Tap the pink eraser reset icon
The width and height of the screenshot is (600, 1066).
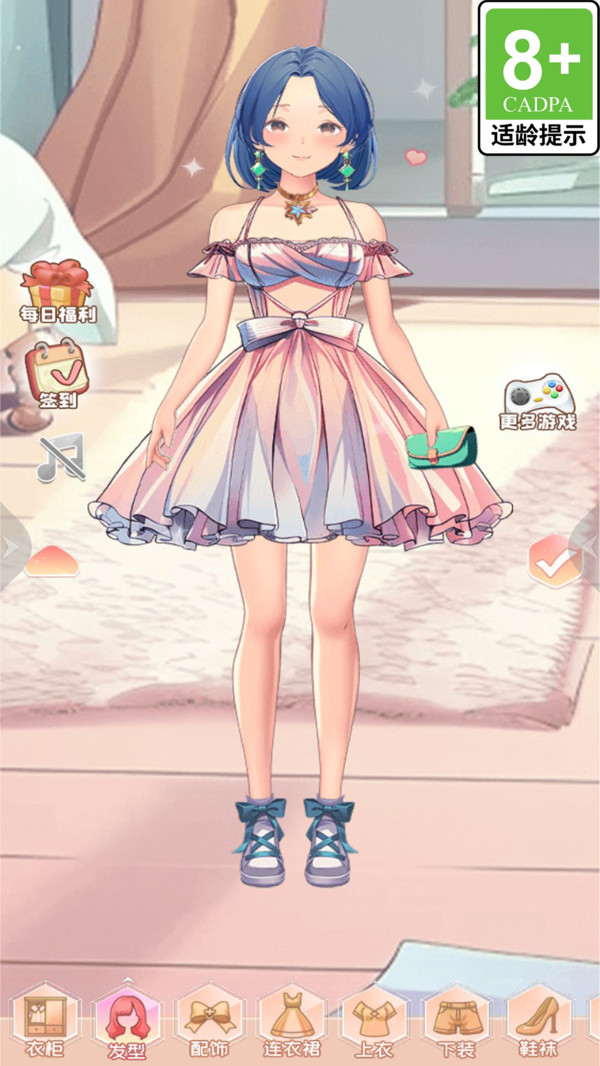(x=50, y=560)
